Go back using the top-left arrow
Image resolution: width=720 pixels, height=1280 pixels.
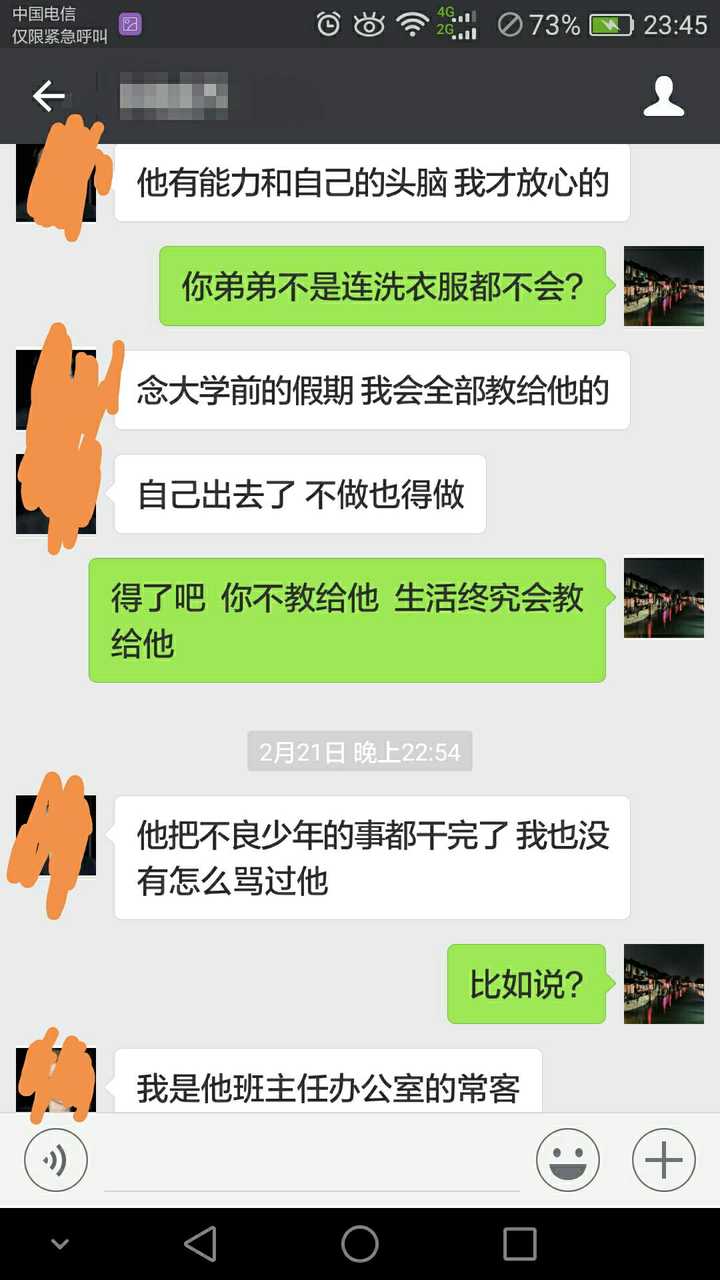[x=48, y=96]
